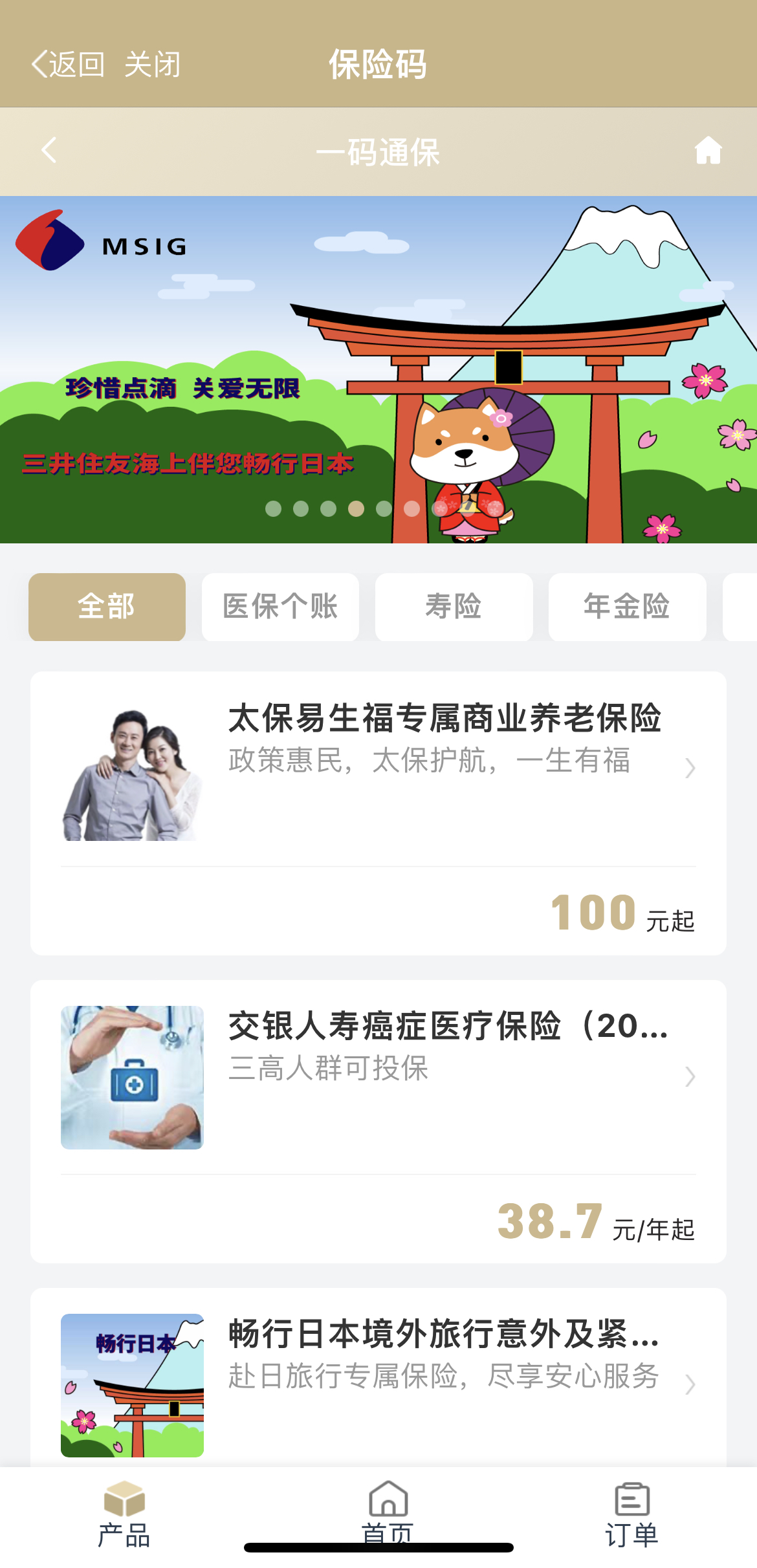This screenshot has height=1568, width=757.
Task: Switch to the 首页 bottom tab
Action: (x=388, y=1514)
